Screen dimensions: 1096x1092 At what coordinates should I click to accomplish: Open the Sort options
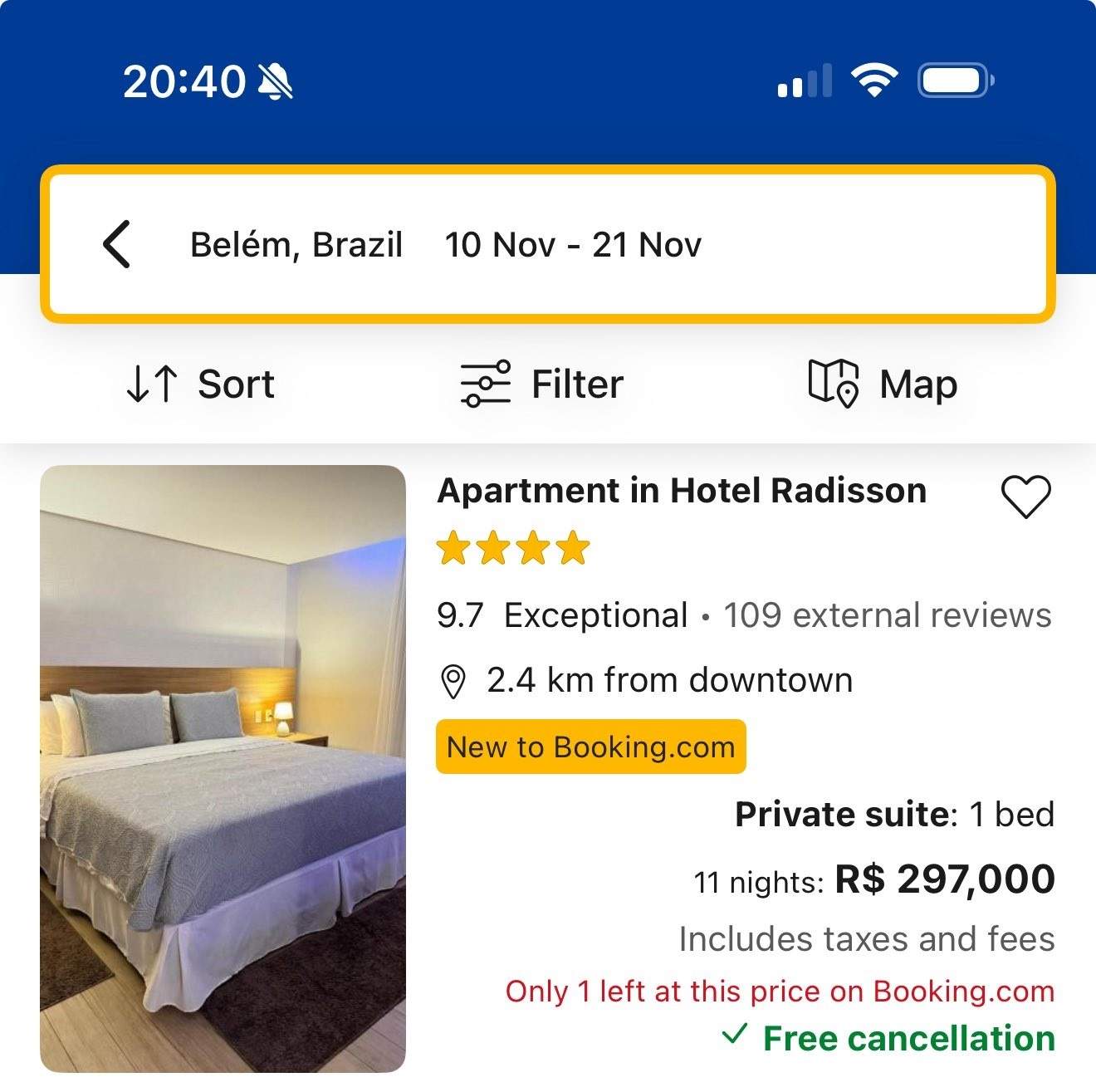click(x=200, y=384)
